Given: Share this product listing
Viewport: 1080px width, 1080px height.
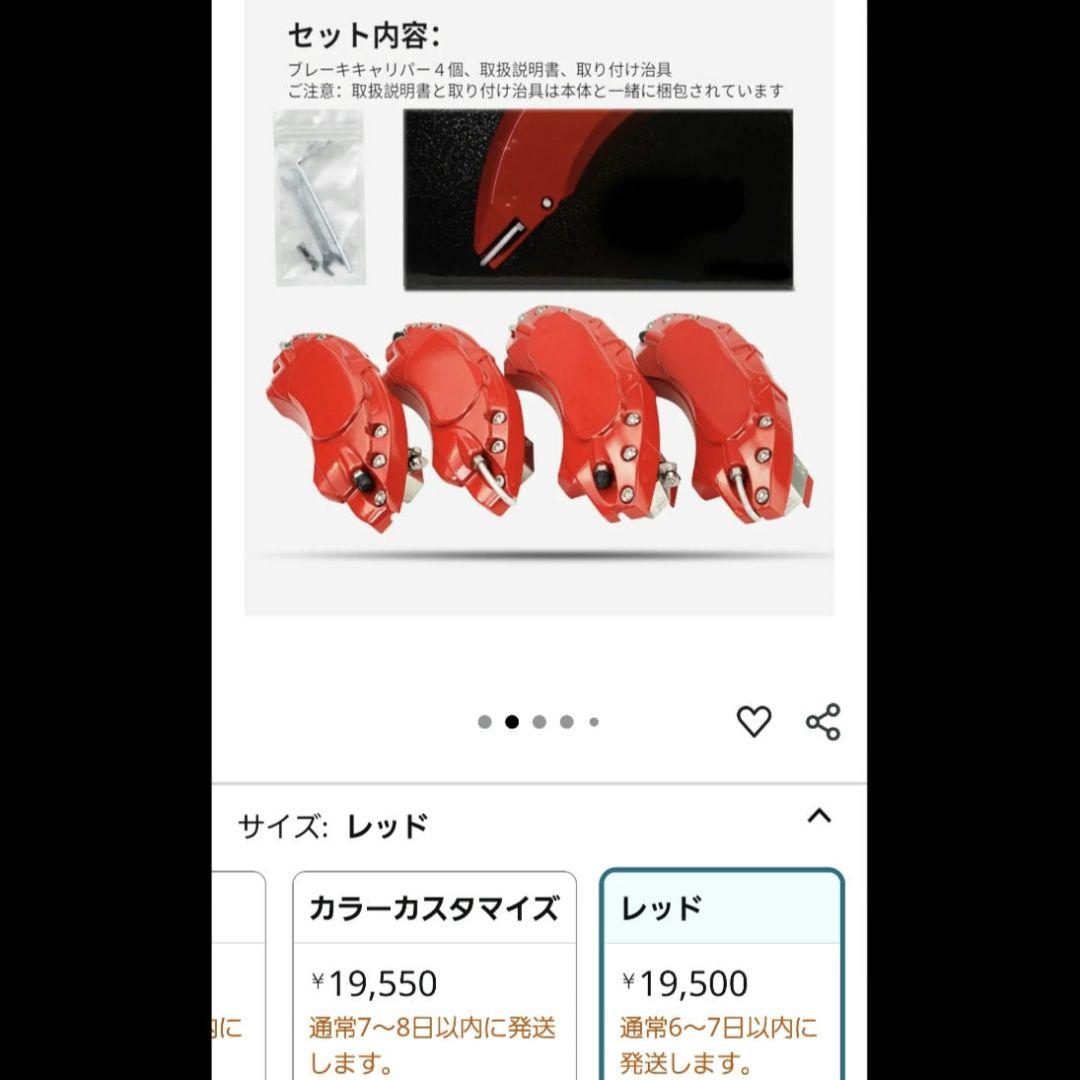Looking at the screenshot, I should tap(823, 722).
